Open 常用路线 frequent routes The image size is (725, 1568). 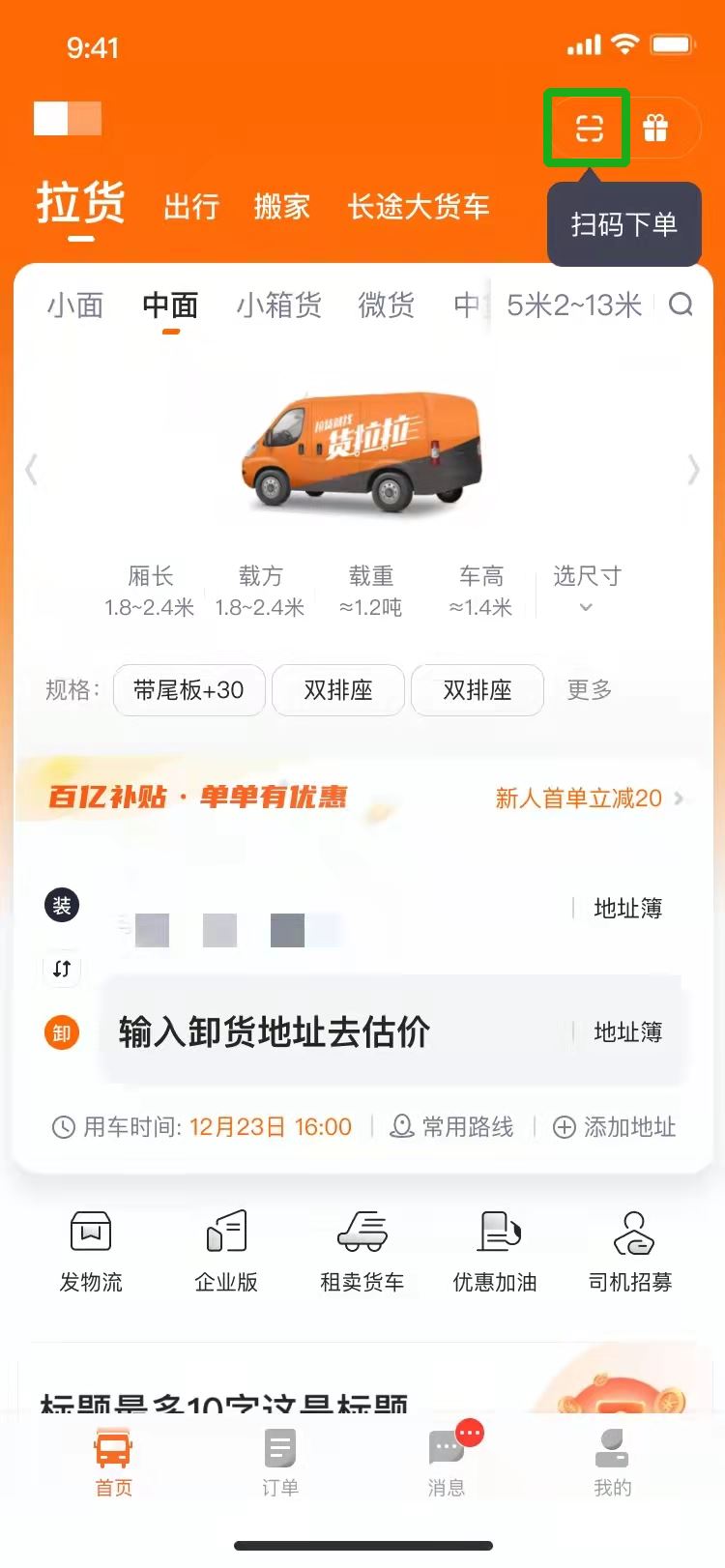pyautogui.click(x=452, y=1127)
